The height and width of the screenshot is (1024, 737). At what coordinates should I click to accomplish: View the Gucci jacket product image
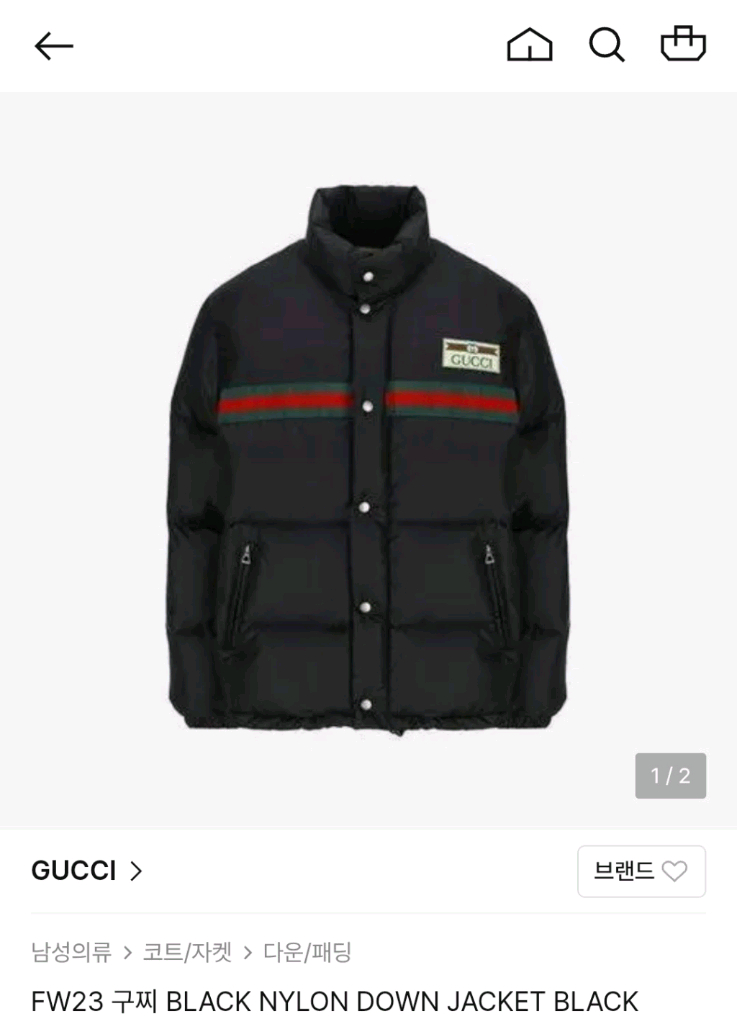[368, 458]
